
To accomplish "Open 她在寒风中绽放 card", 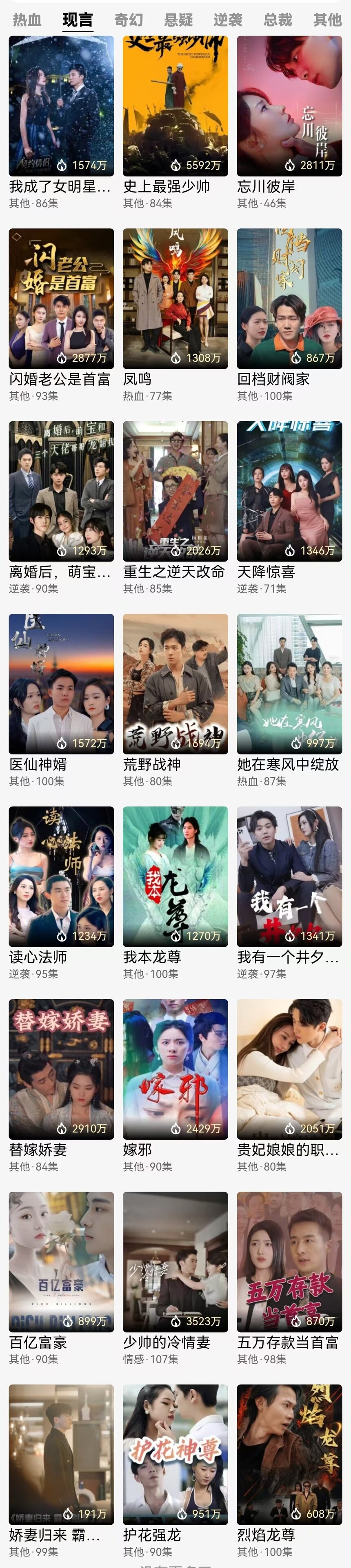I will (289, 684).
